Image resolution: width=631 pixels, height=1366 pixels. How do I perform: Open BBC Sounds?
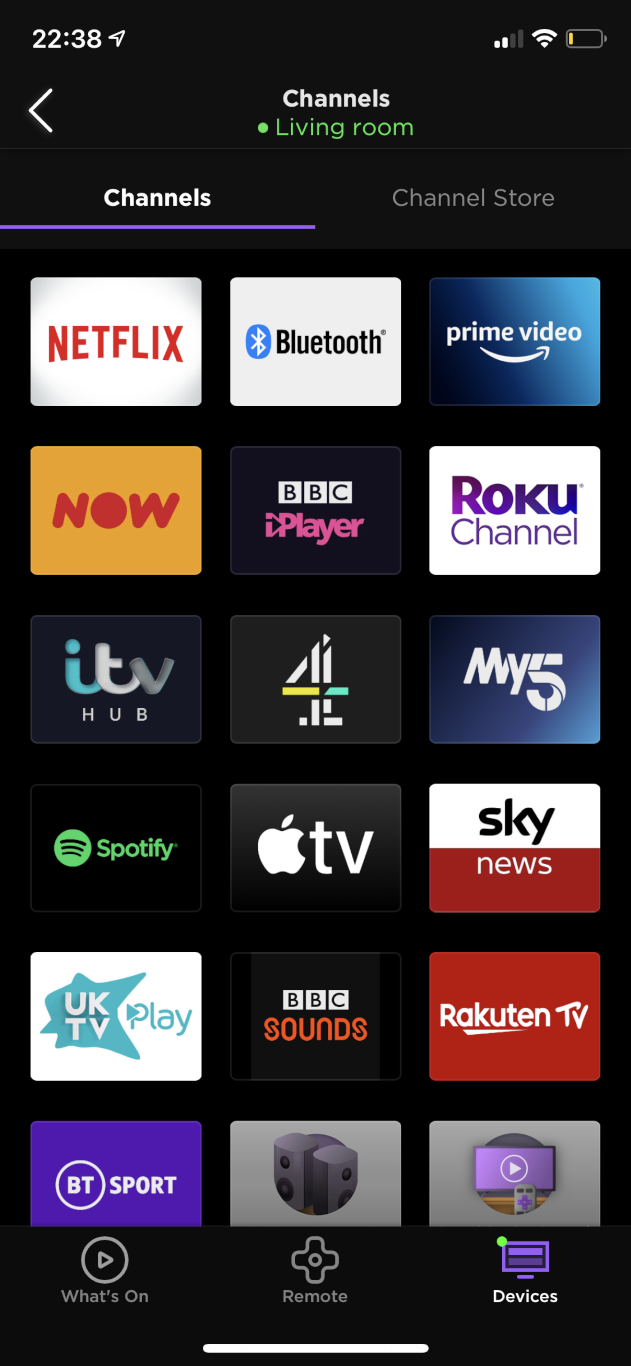[315, 1016]
